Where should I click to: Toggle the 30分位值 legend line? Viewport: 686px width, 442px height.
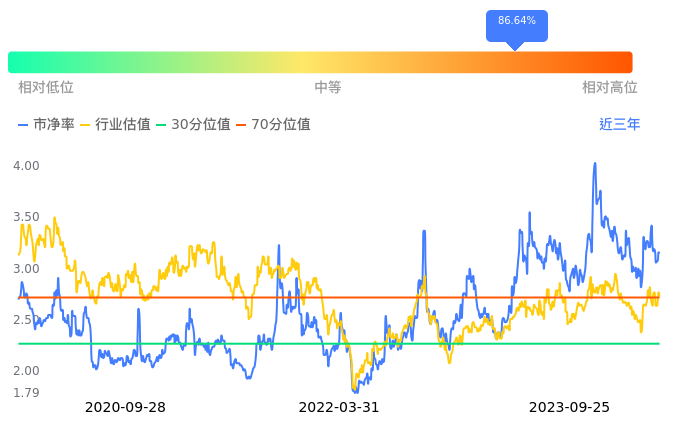pos(193,124)
